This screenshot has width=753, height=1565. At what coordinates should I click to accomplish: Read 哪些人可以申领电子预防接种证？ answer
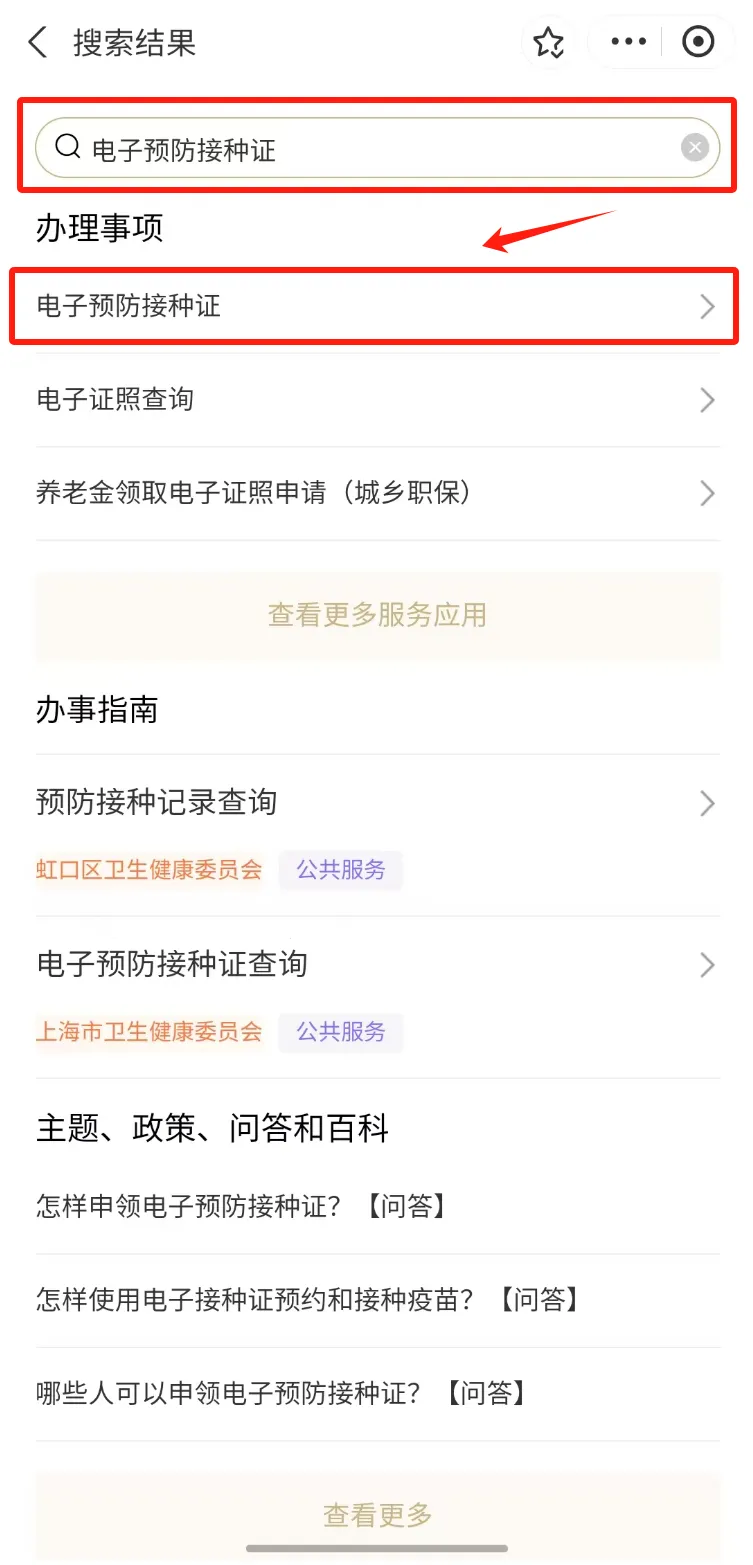[280, 1392]
